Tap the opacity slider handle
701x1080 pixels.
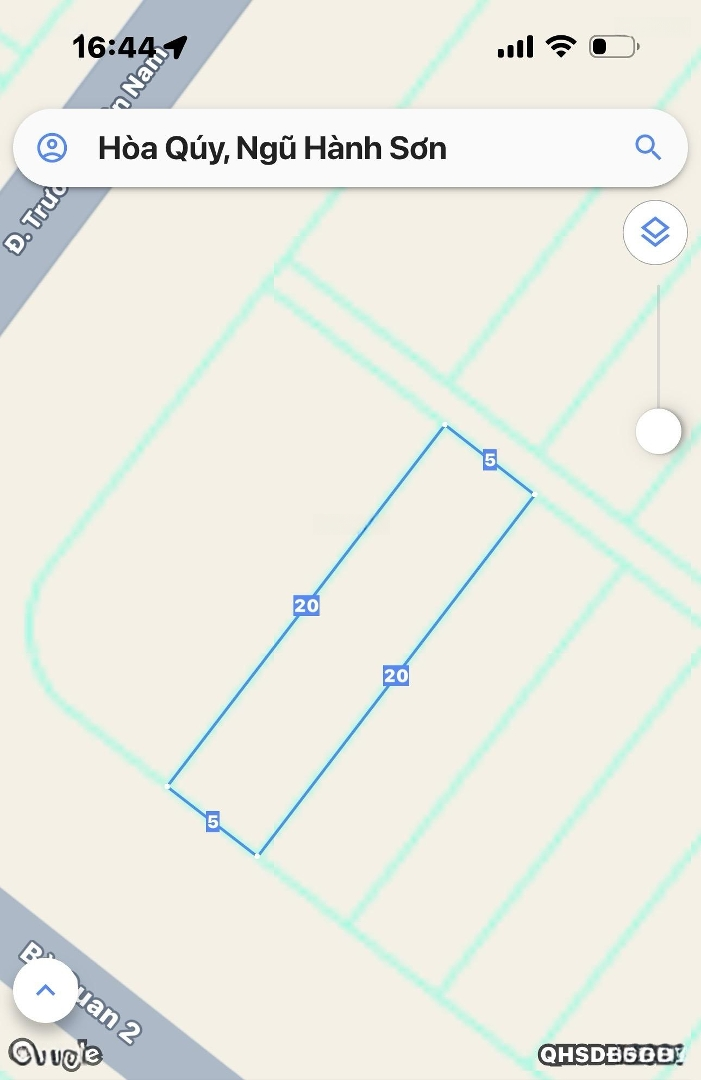tap(659, 432)
